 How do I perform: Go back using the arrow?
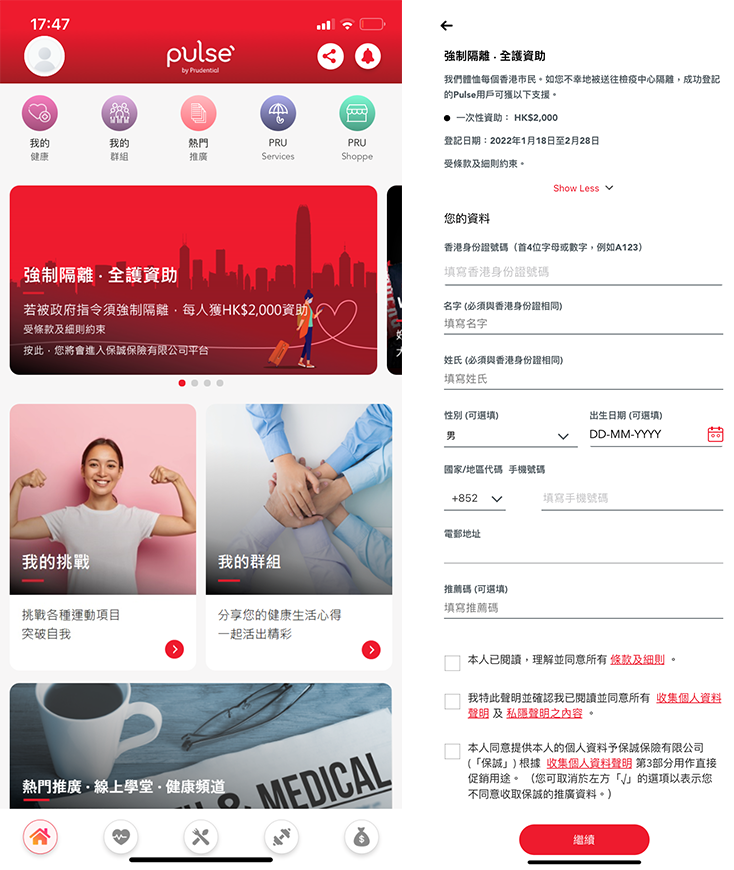click(447, 26)
